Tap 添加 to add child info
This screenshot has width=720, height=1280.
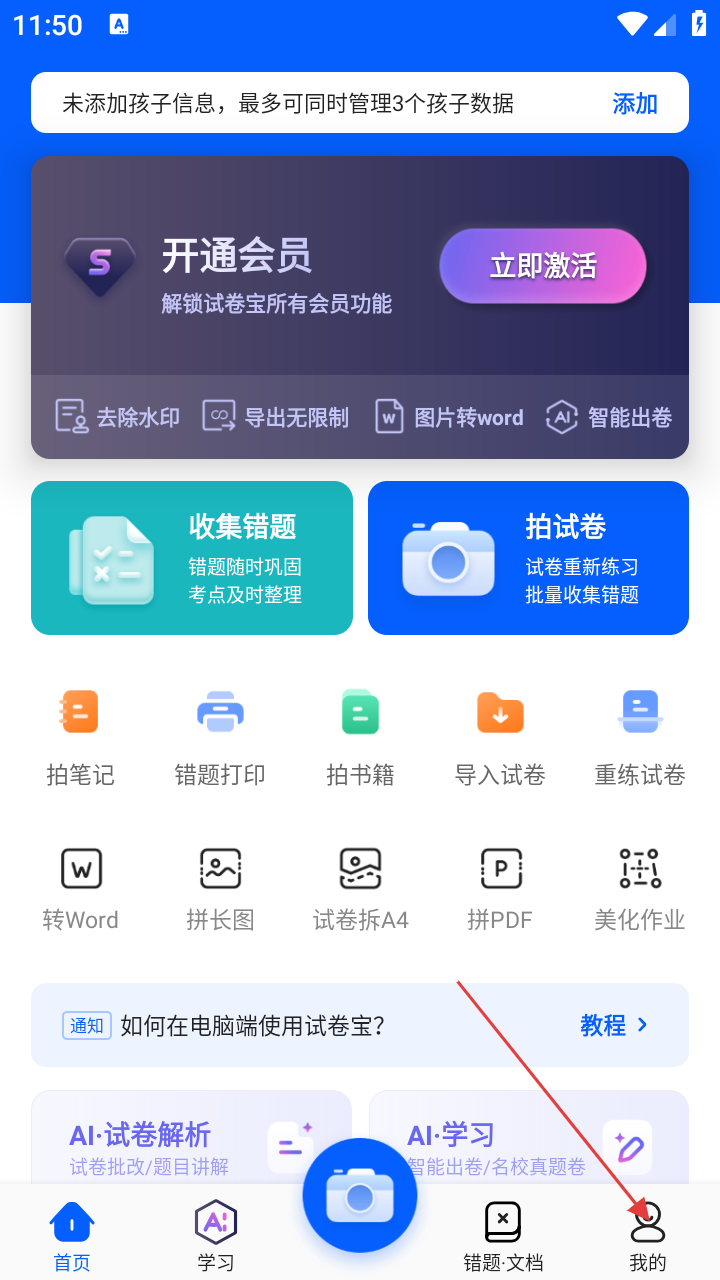click(634, 103)
